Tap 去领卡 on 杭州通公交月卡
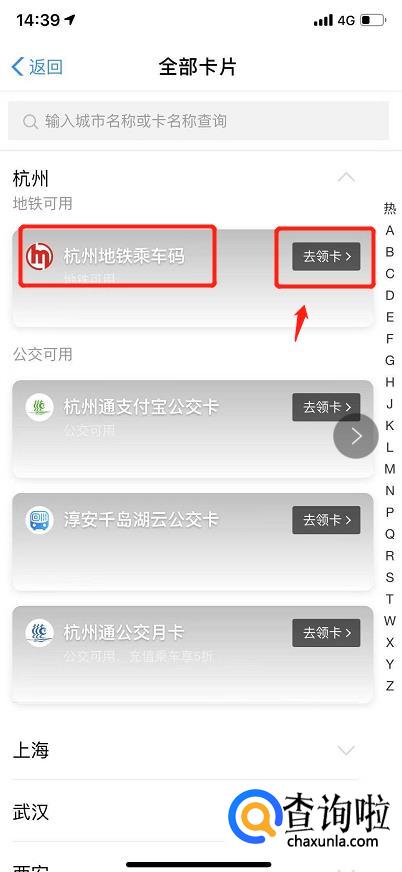This screenshot has width=402, height=872. (x=326, y=633)
